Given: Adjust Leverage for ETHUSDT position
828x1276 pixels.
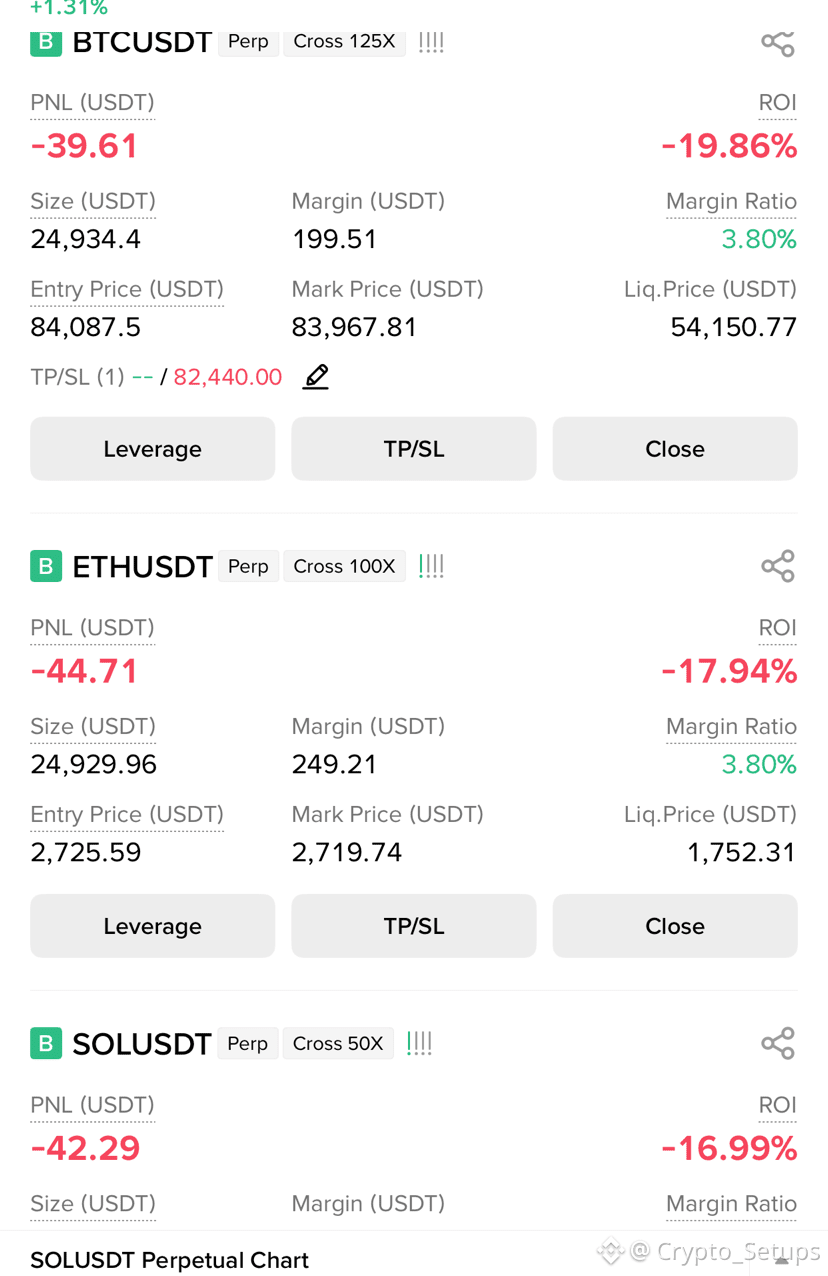Looking at the screenshot, I should [x=152, y=926].
